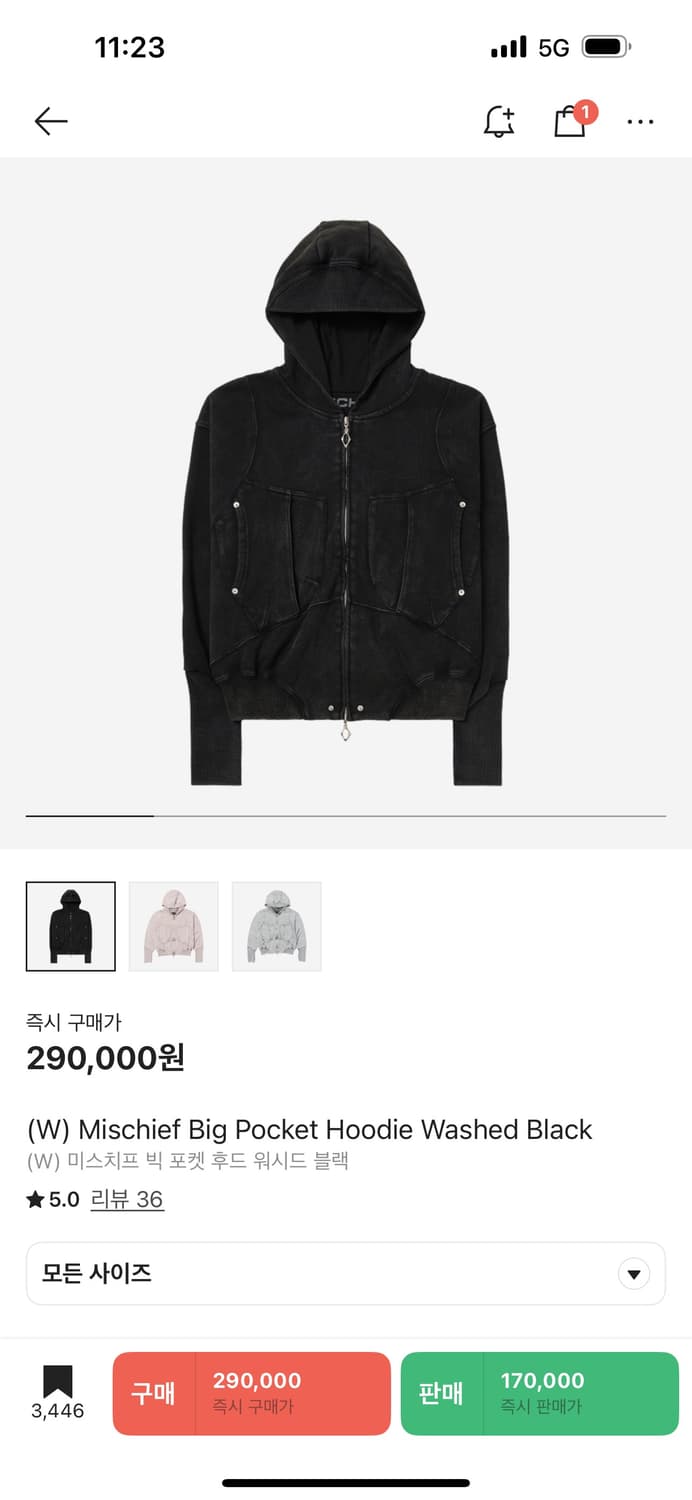This screenshot has width=692, height=1500.
Task: Tap the red 구매 buy button
Action: point(251,1393)
